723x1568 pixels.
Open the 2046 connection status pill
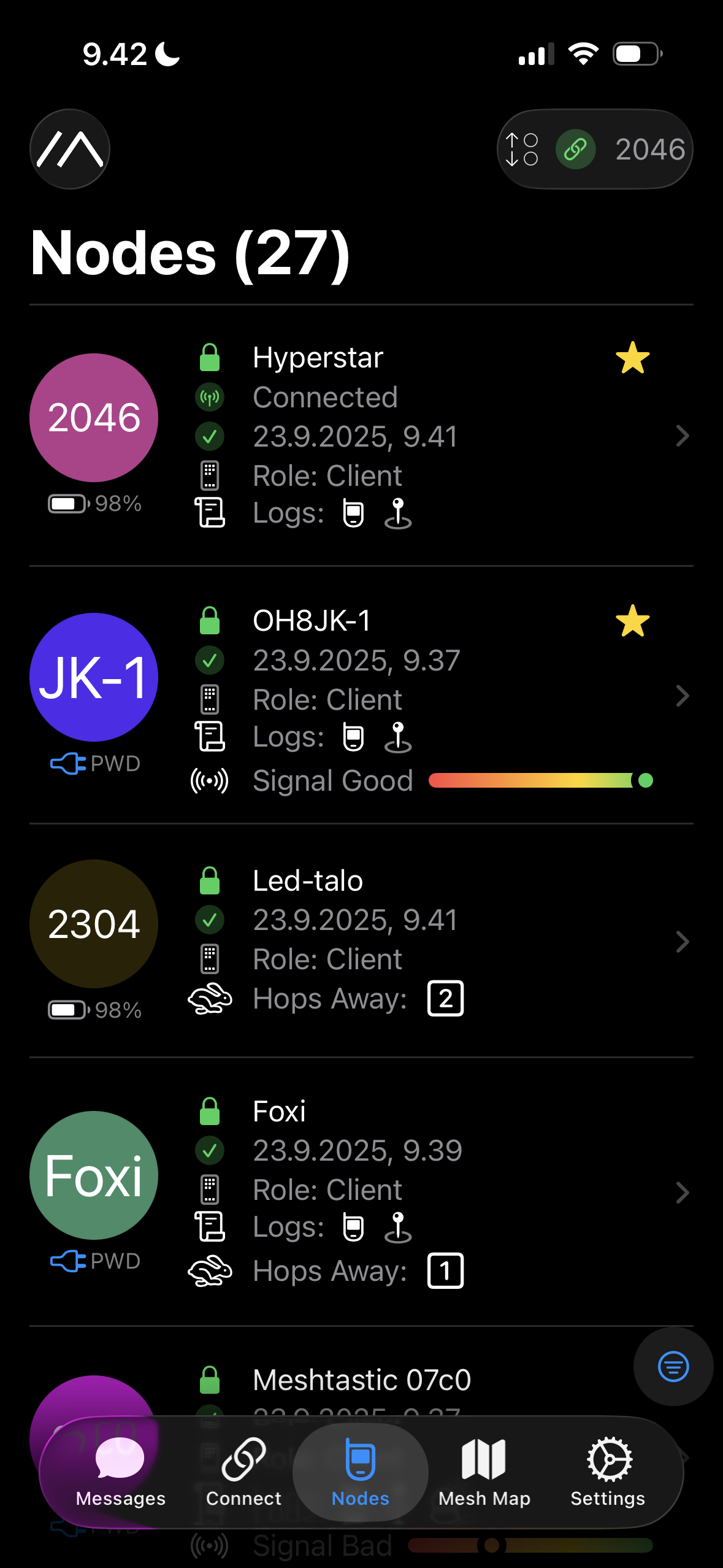point(594,149)
